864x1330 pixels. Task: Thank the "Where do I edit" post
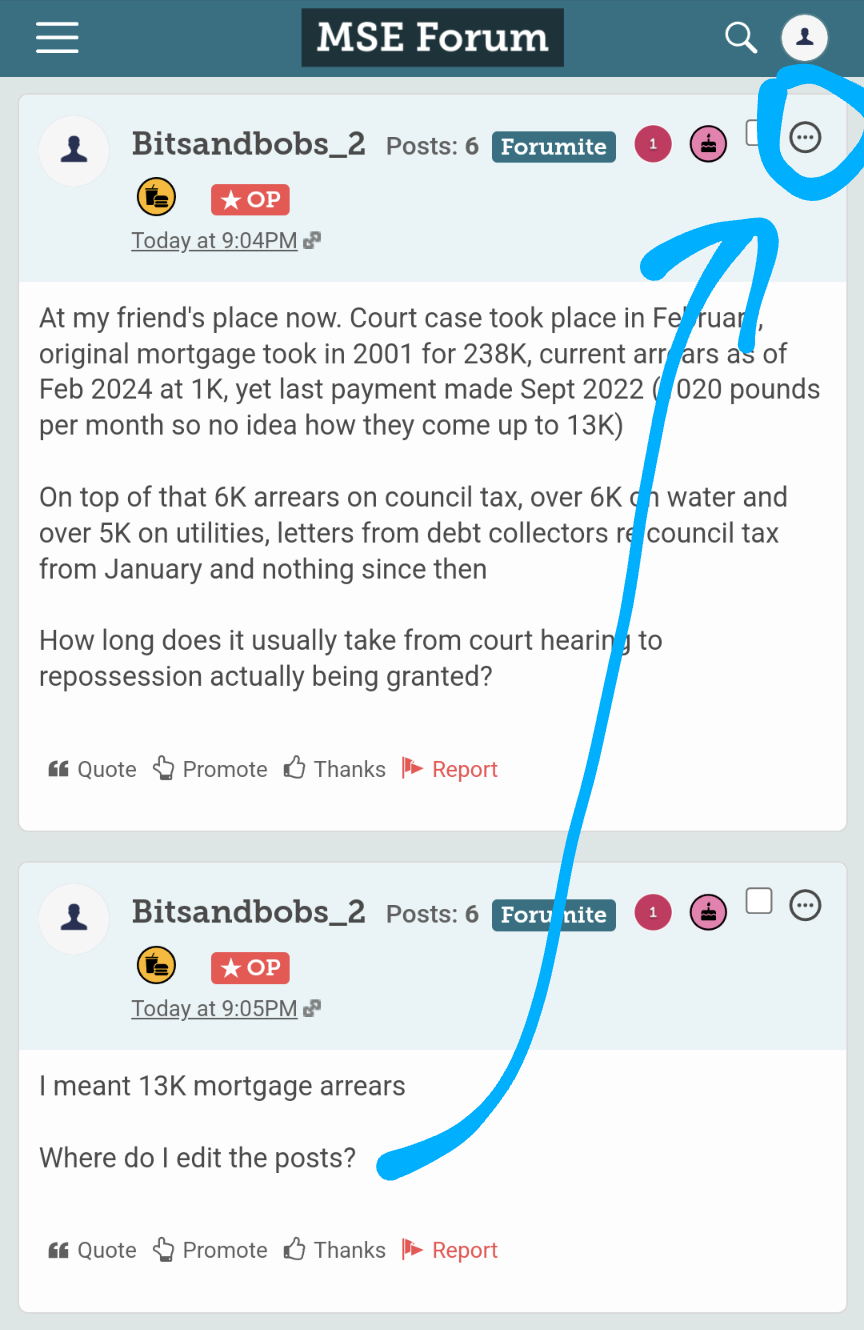[334, 1250]
